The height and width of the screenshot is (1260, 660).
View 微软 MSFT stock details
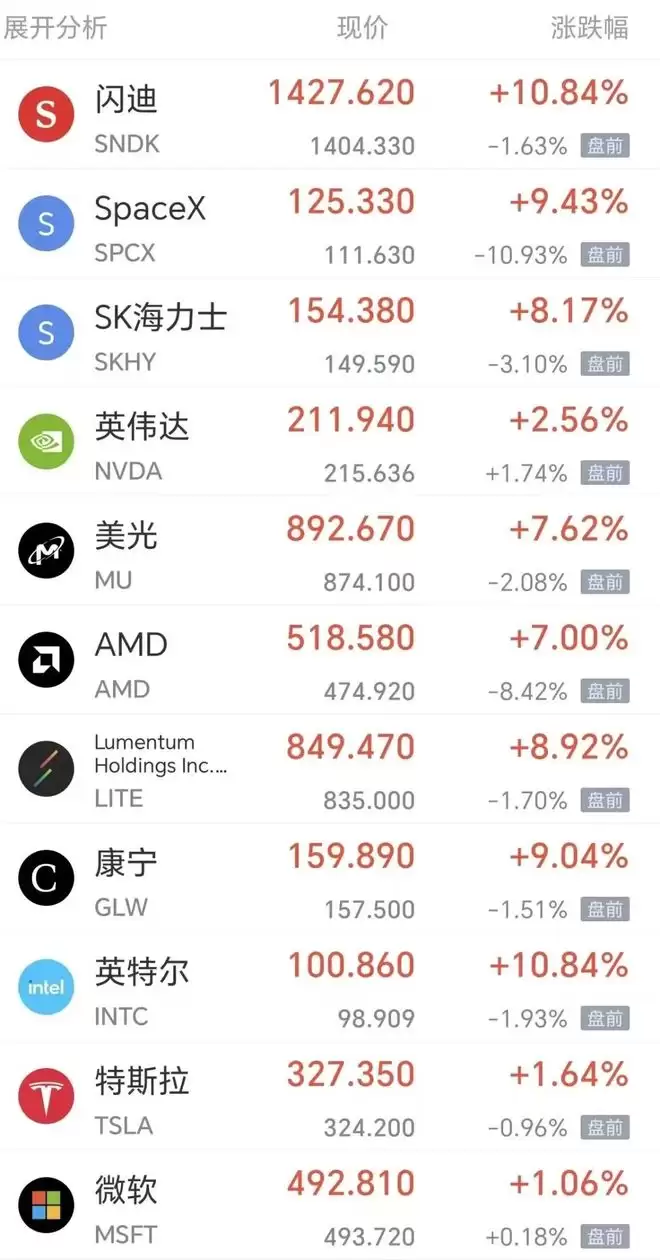[330, 1204]
